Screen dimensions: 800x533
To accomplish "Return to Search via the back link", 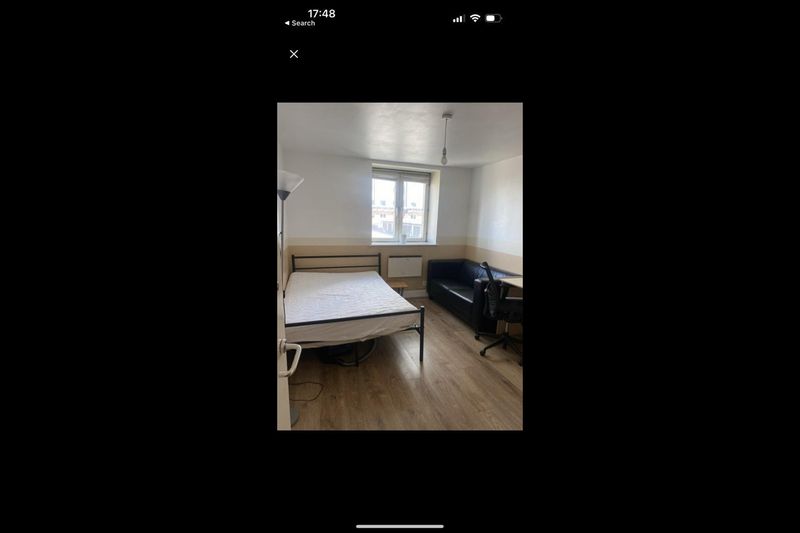I will tap(299, 23).
